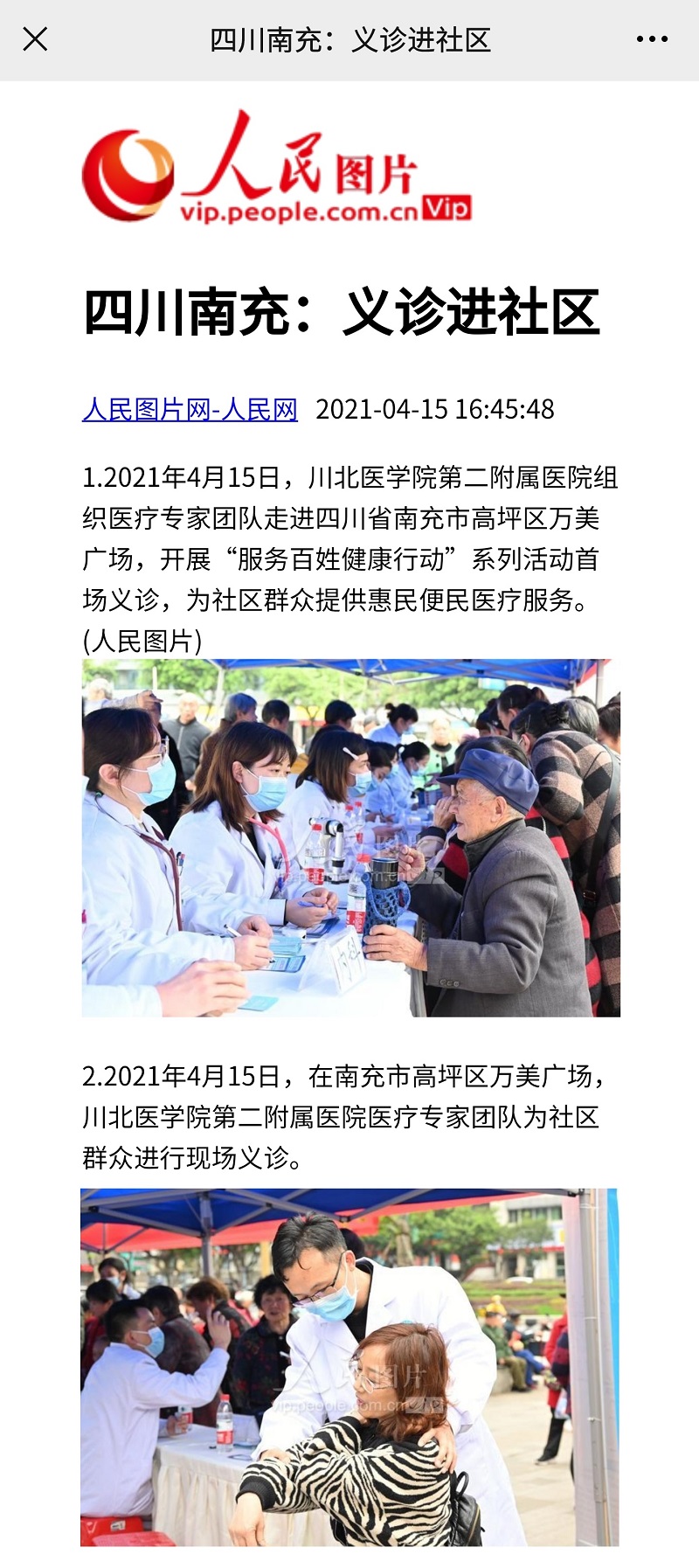Image resolution: width=699 pixels, height=1568 pixels.
Task: Open the 人民图片网-人民网 source link
Action: click(190, 409)
